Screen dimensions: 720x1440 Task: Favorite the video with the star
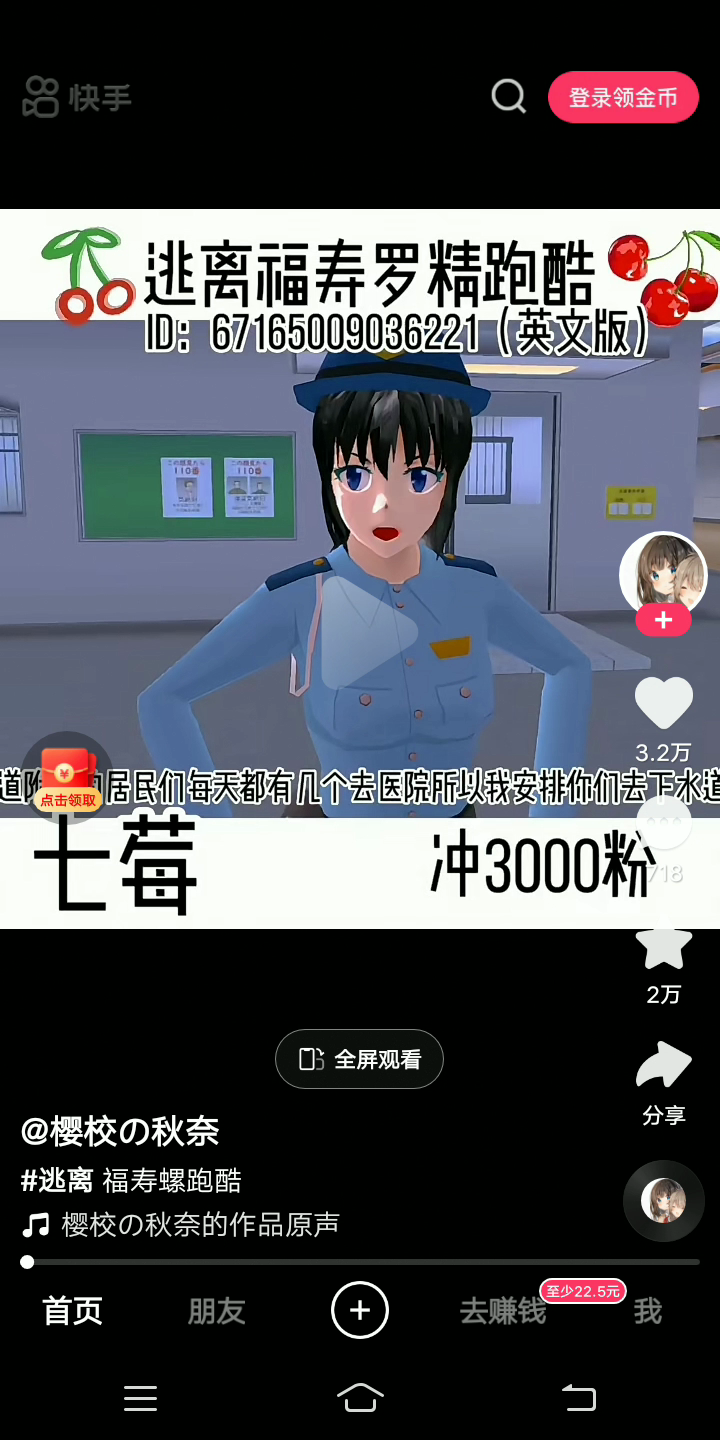tap(664, 946)
